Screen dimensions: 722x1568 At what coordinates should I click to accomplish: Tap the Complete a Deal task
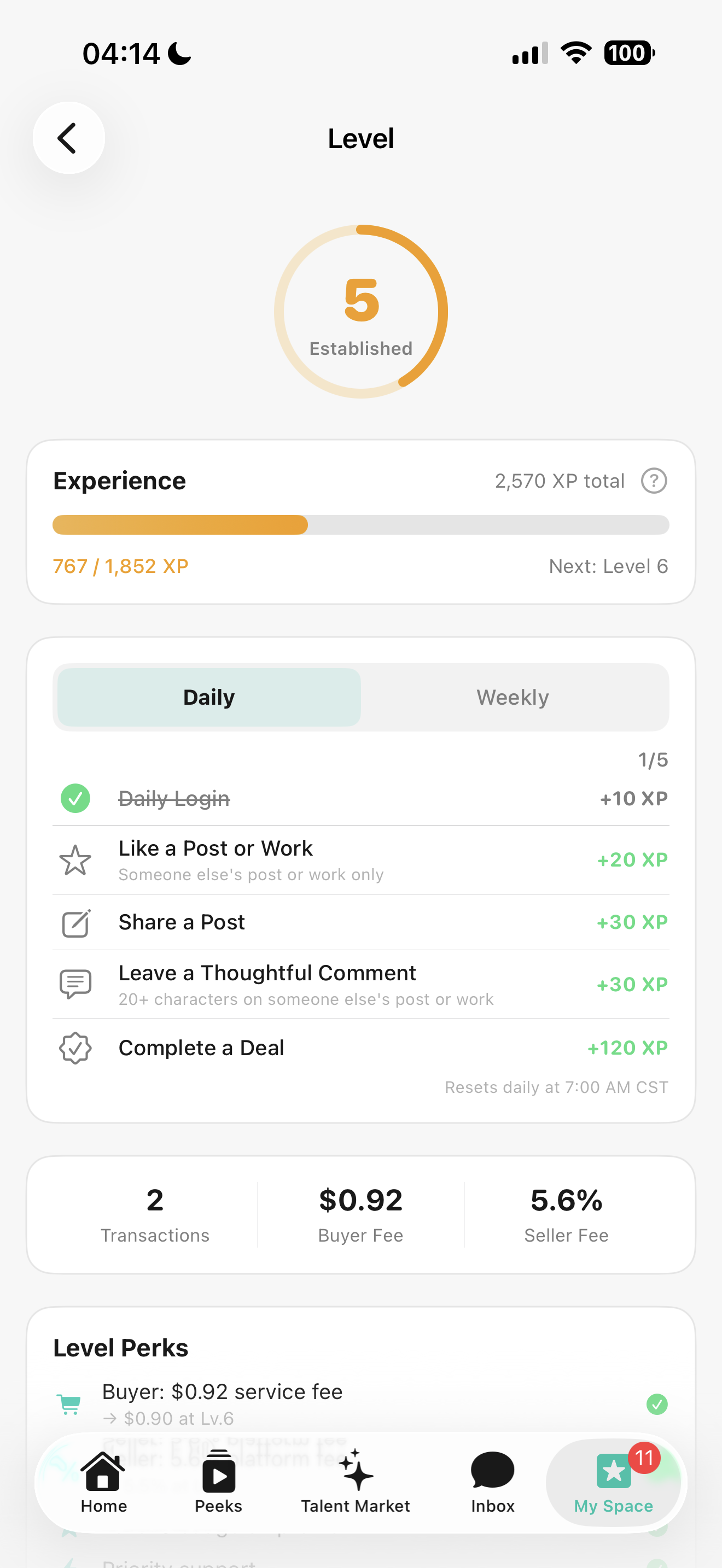360,1048
